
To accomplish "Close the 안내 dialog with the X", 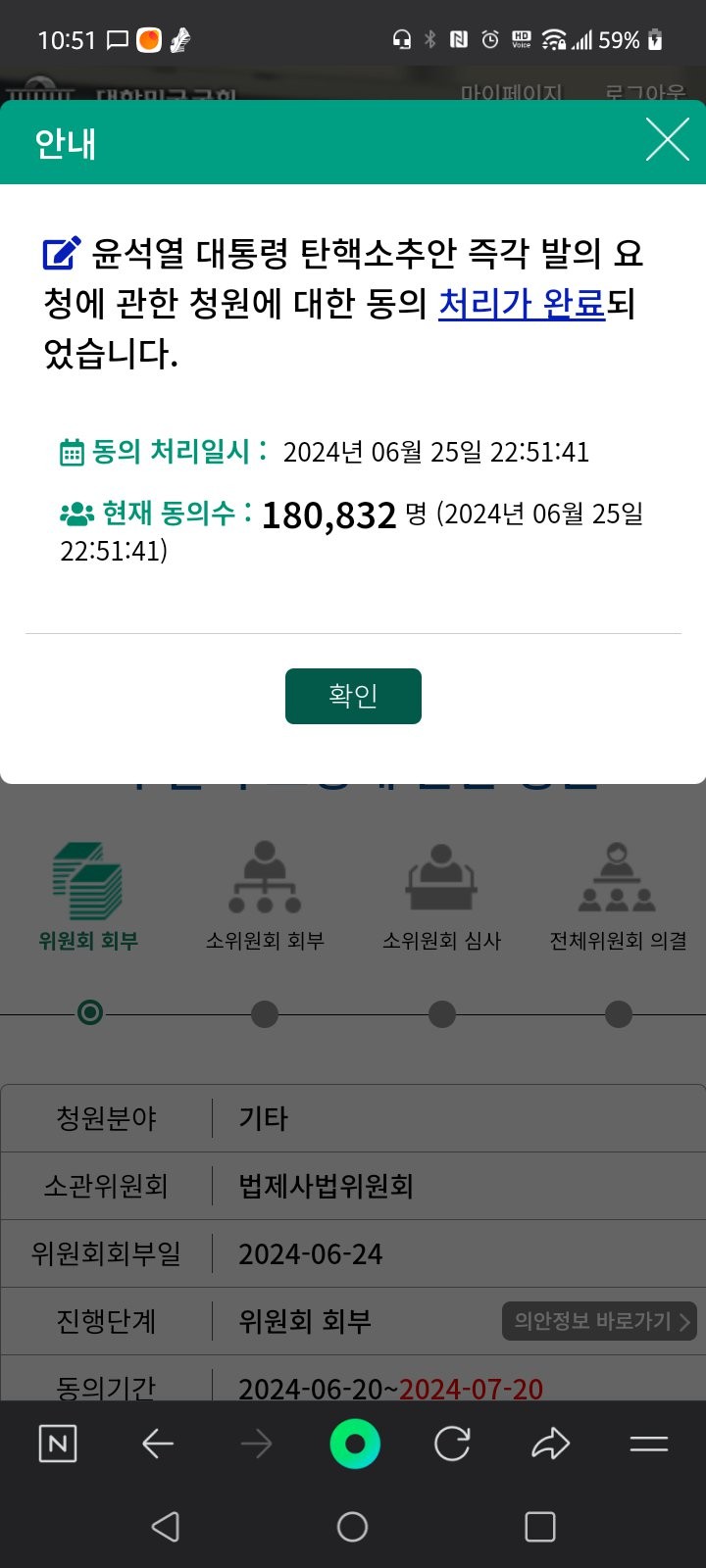I will click(x=667, y=141).
